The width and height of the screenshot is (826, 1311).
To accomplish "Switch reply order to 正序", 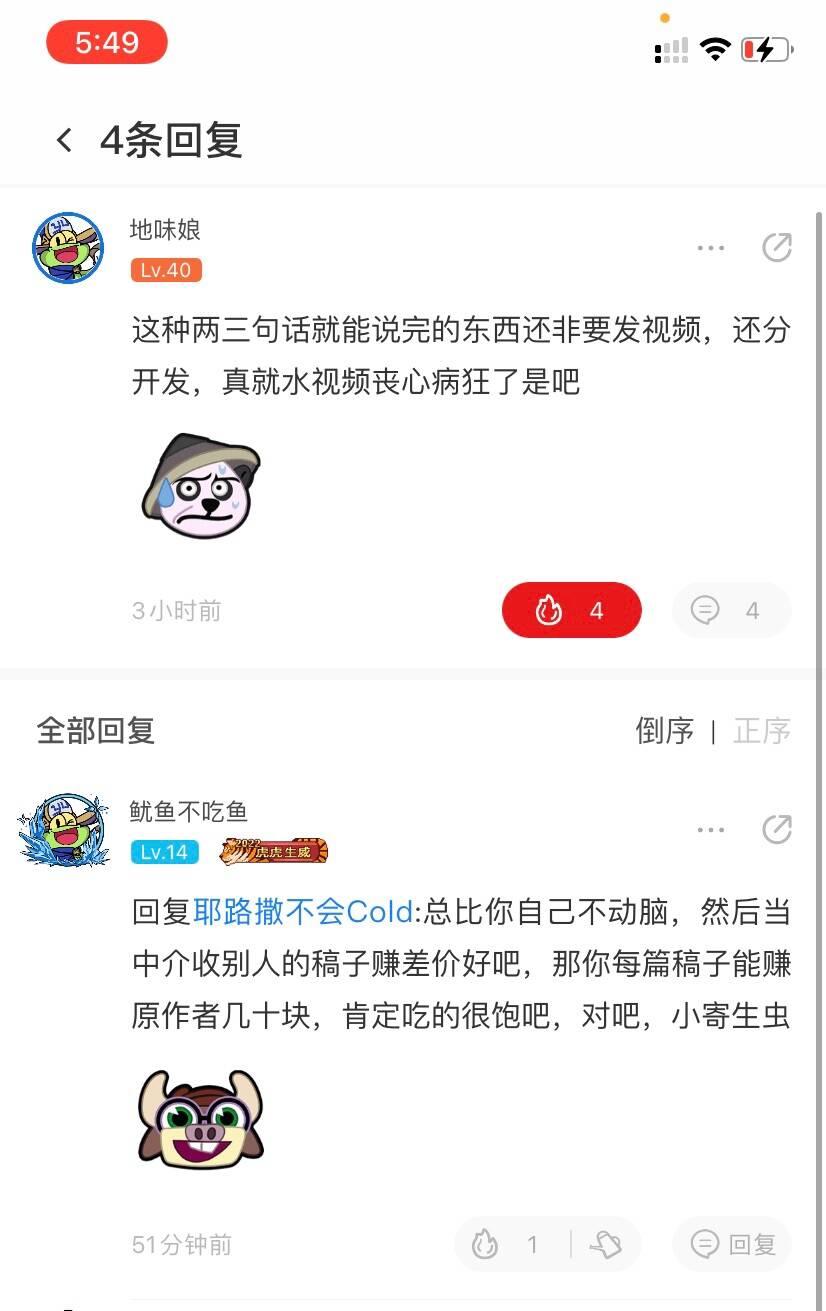I will tap(761, 731).
